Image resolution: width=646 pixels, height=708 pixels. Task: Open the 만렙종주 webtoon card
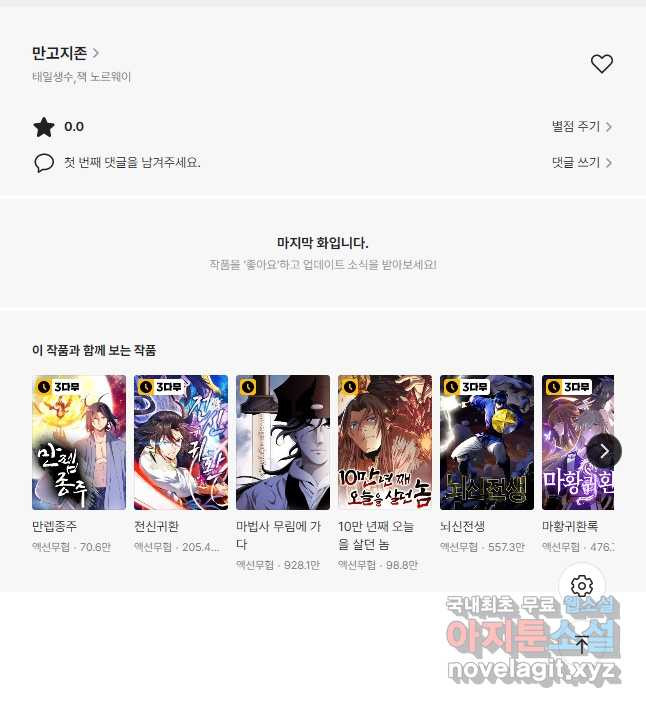79,443
